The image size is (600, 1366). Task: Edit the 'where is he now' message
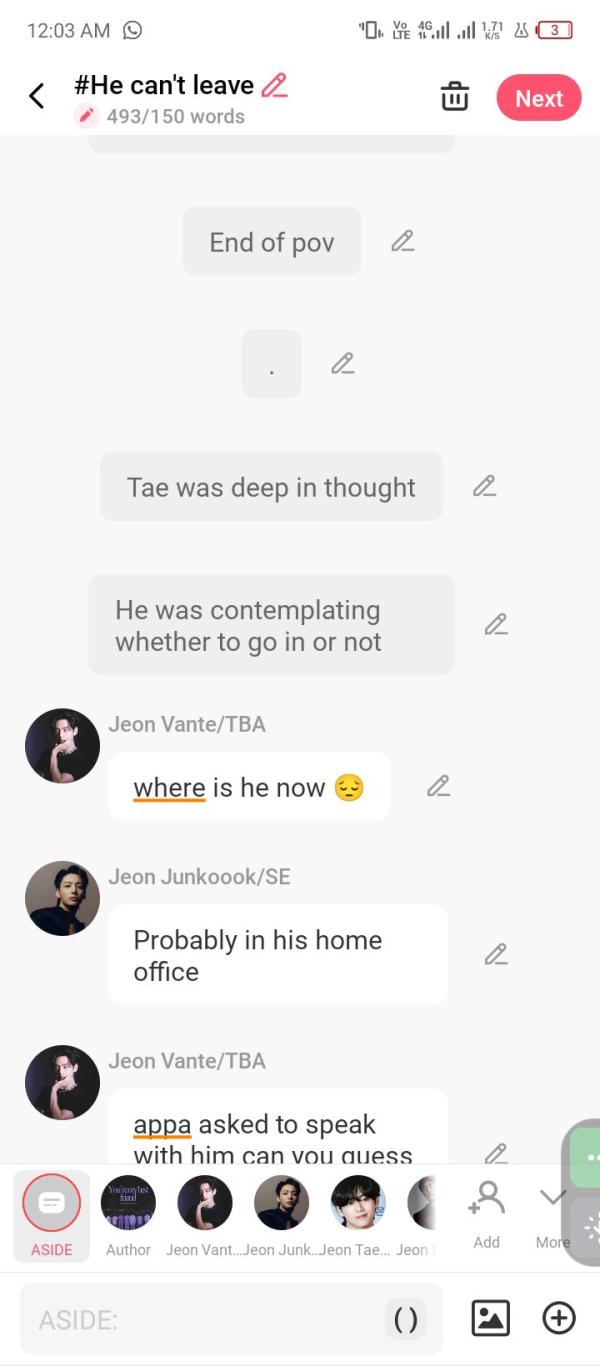coord(438,786)
